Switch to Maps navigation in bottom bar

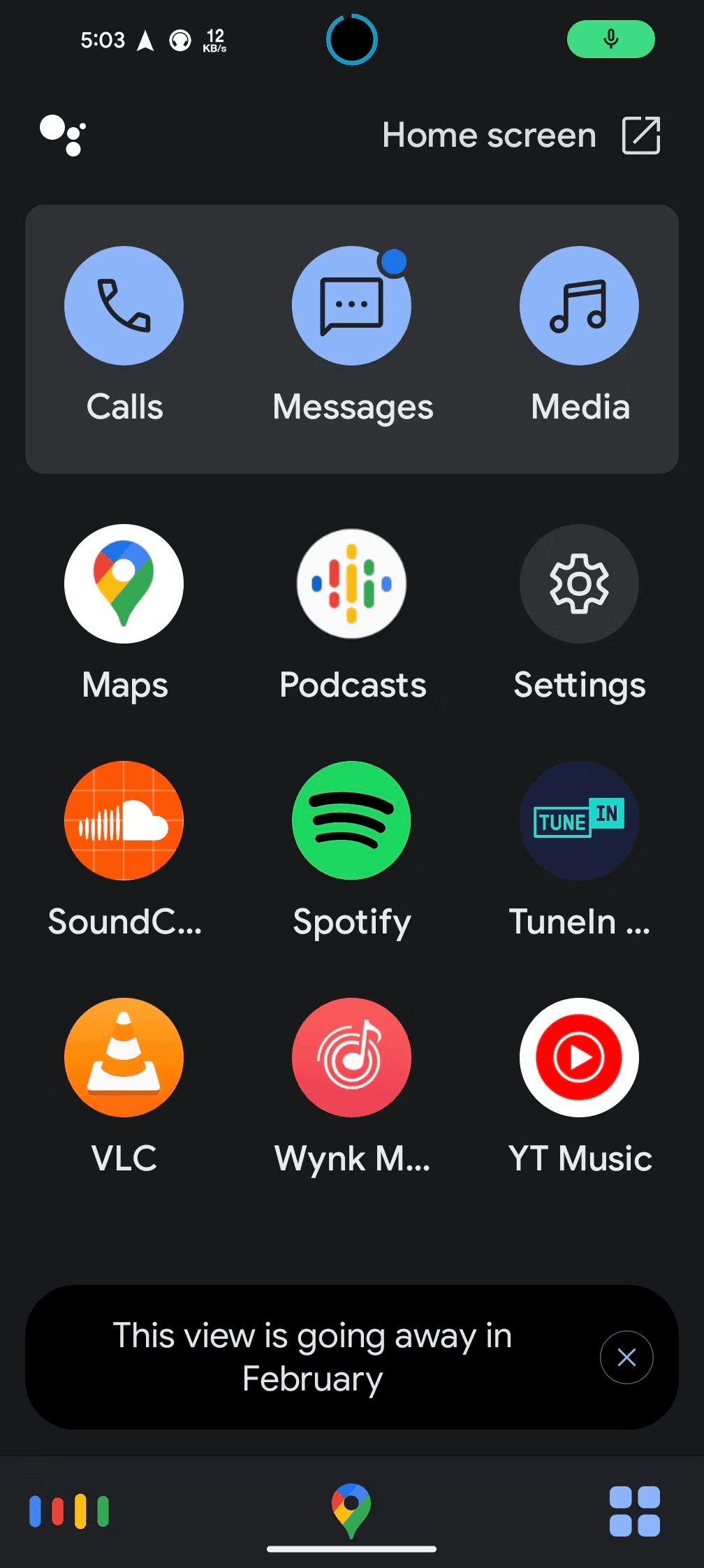click(351, 1509)
